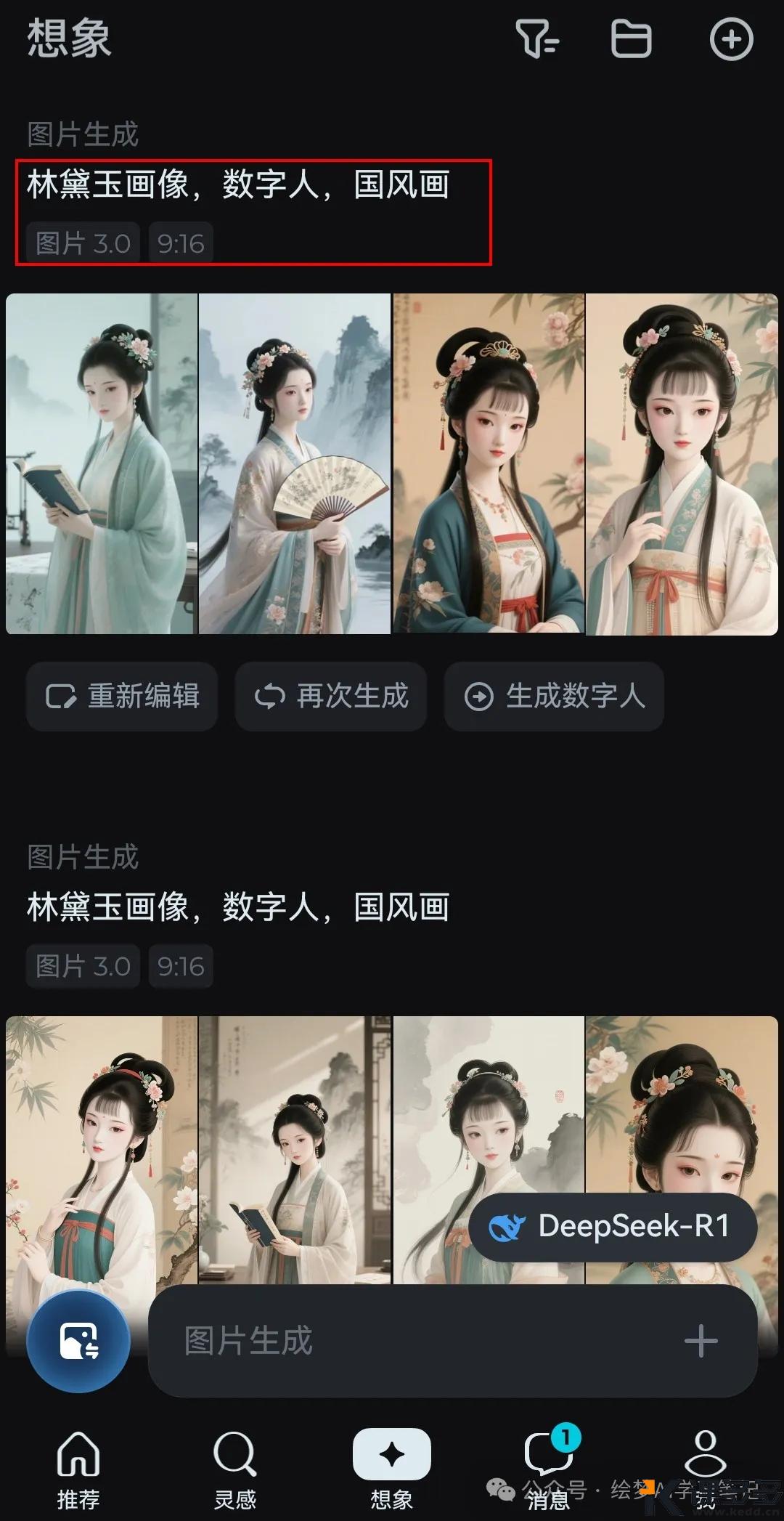784x1521 pixels.
Task: Switch to the 推荐 tab
Action: click(78, 1462)
